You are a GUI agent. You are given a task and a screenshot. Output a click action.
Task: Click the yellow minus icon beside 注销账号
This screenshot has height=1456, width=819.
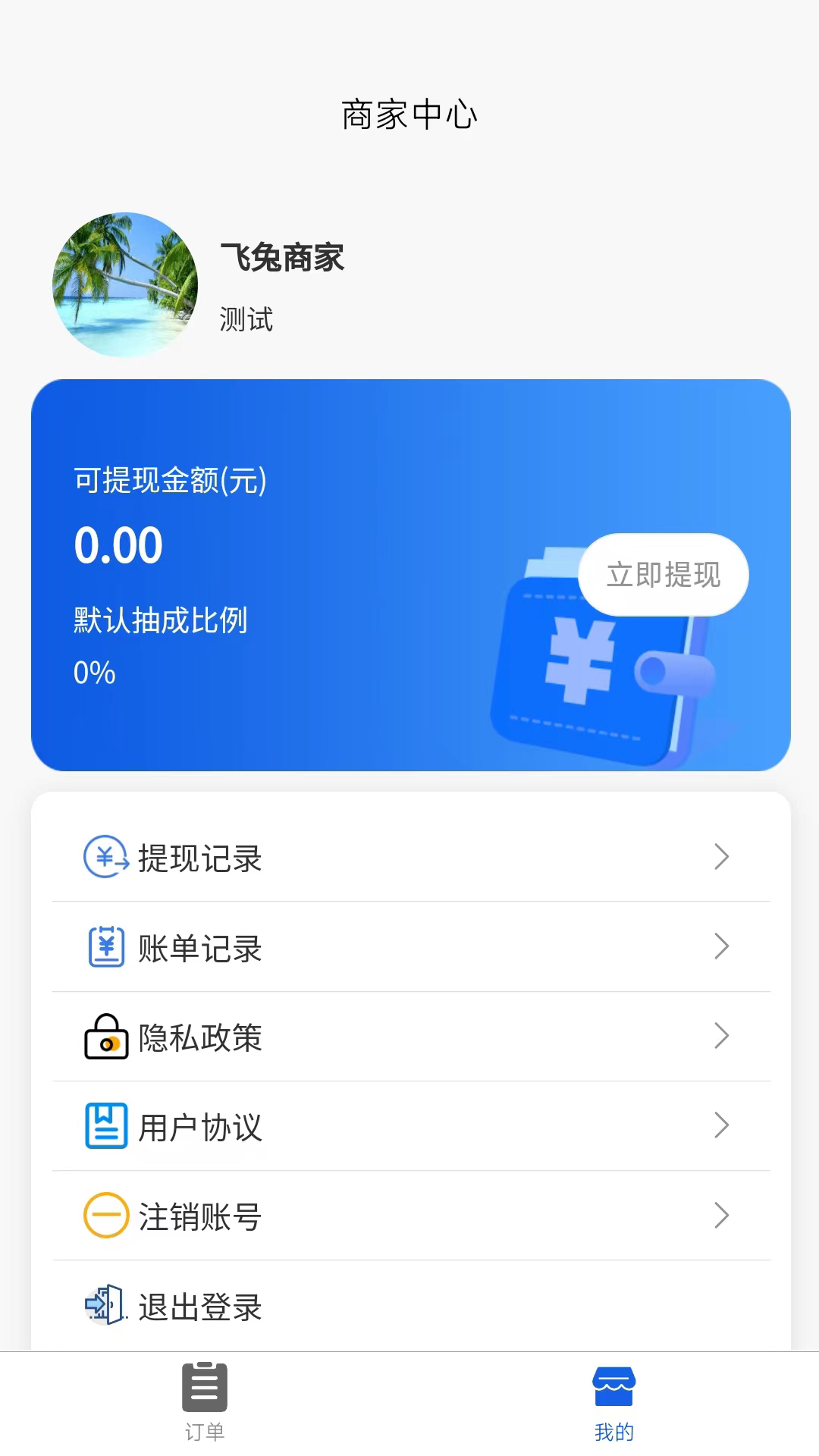pos(104,1216)
